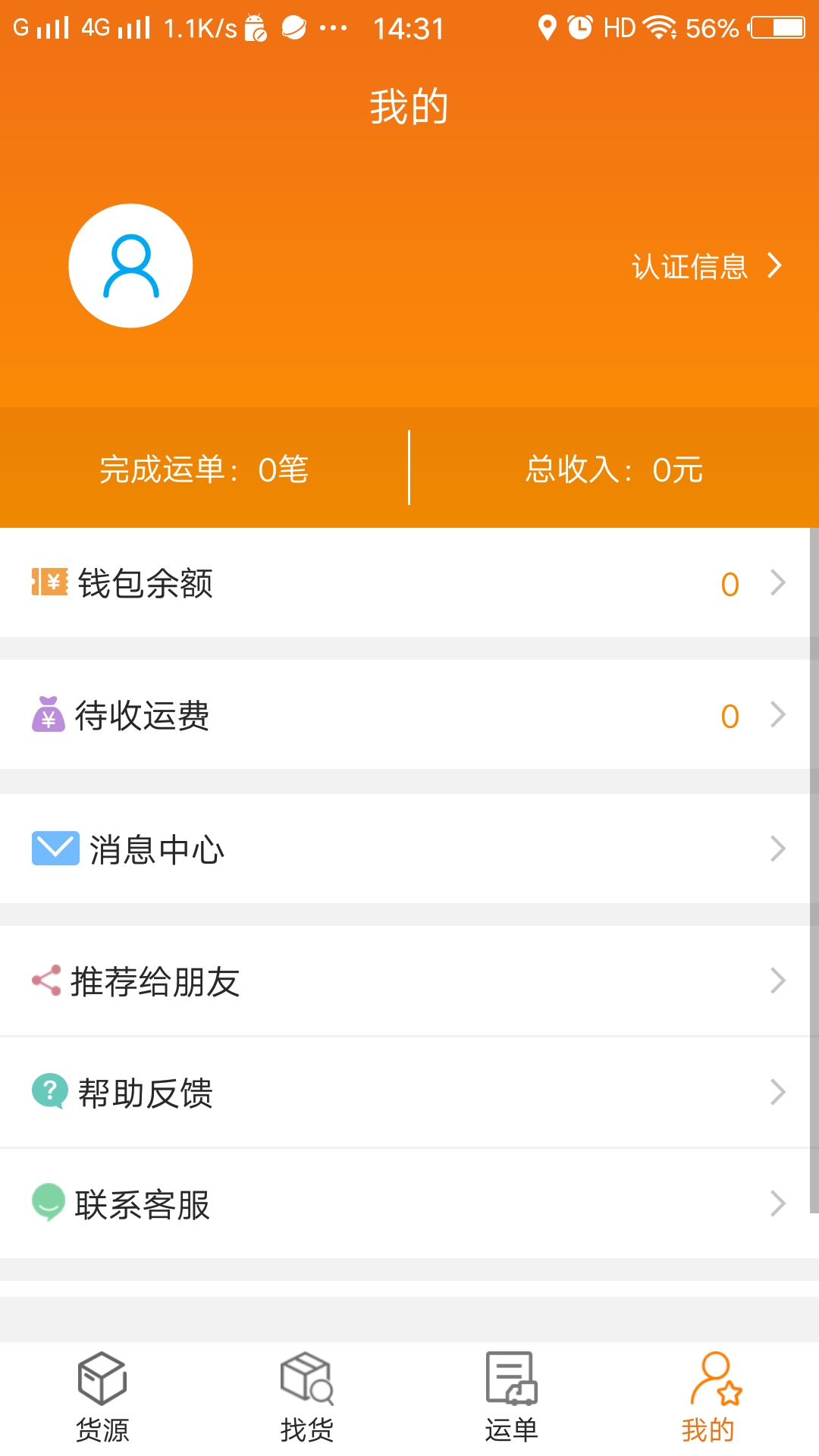Expand the 认证信息 certification details

coord(705,266)
